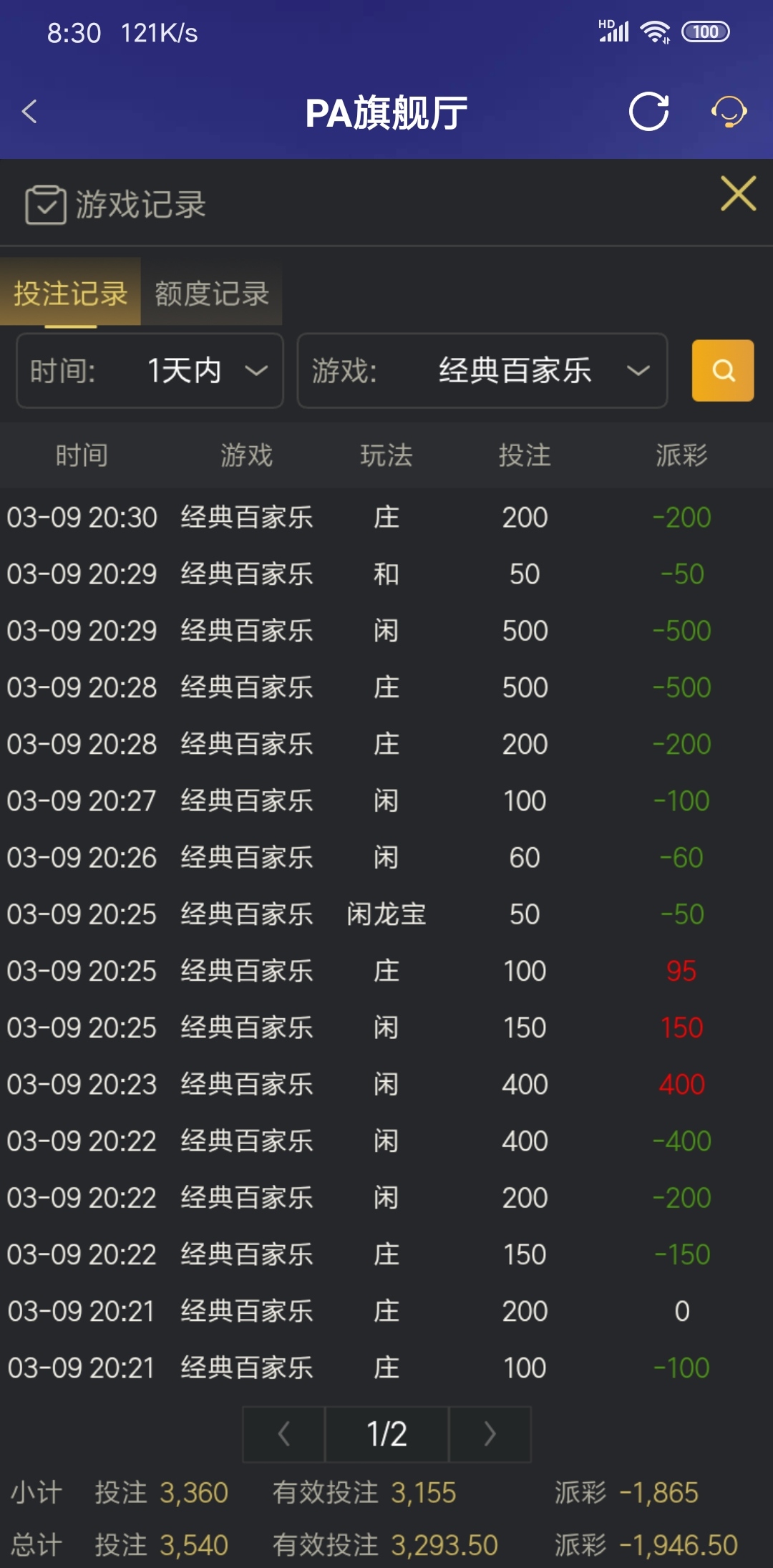Expand the 时间 dropdown showing 1天内
Viewport: 773px width, 1568px height.
pos(150,371)
